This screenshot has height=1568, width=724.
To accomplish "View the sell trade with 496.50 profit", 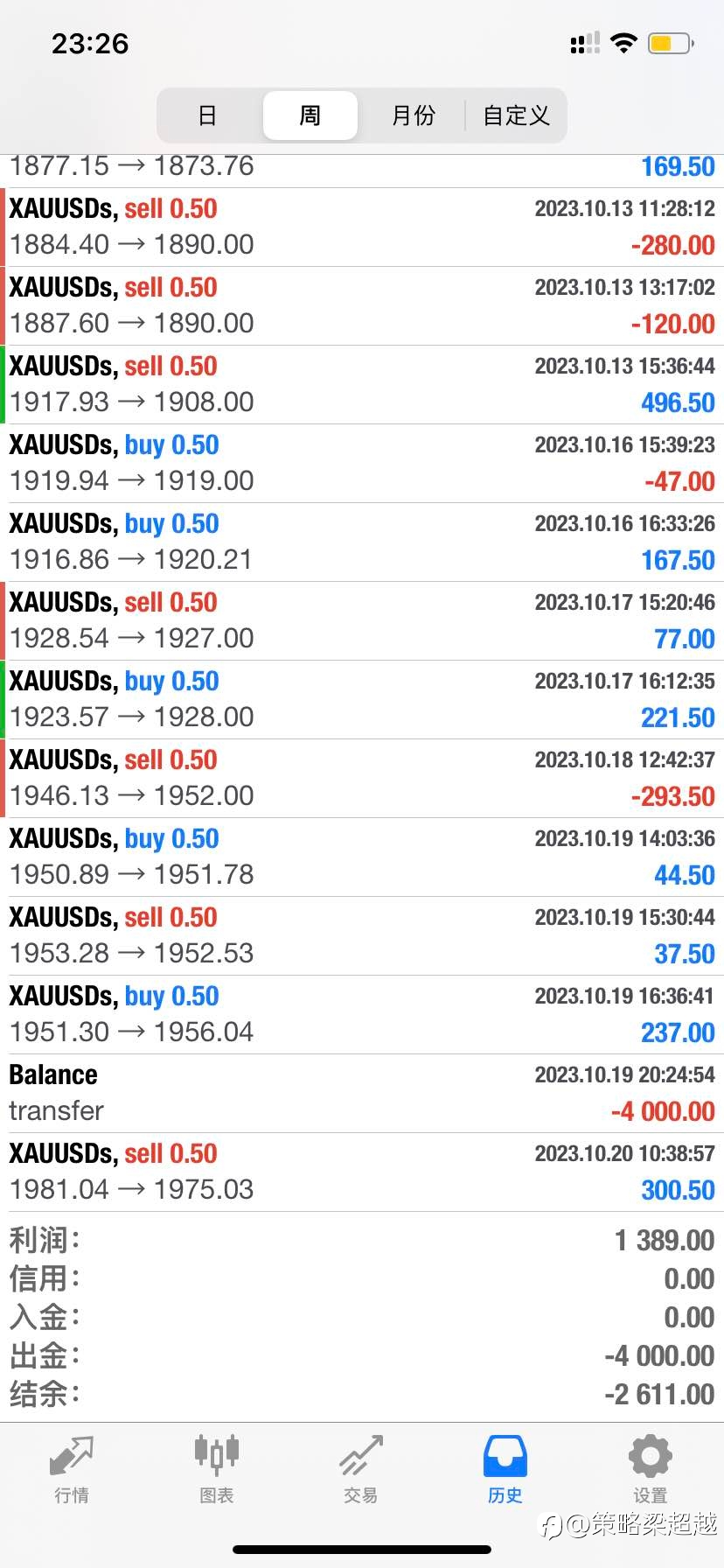I will tap(362, 385).
